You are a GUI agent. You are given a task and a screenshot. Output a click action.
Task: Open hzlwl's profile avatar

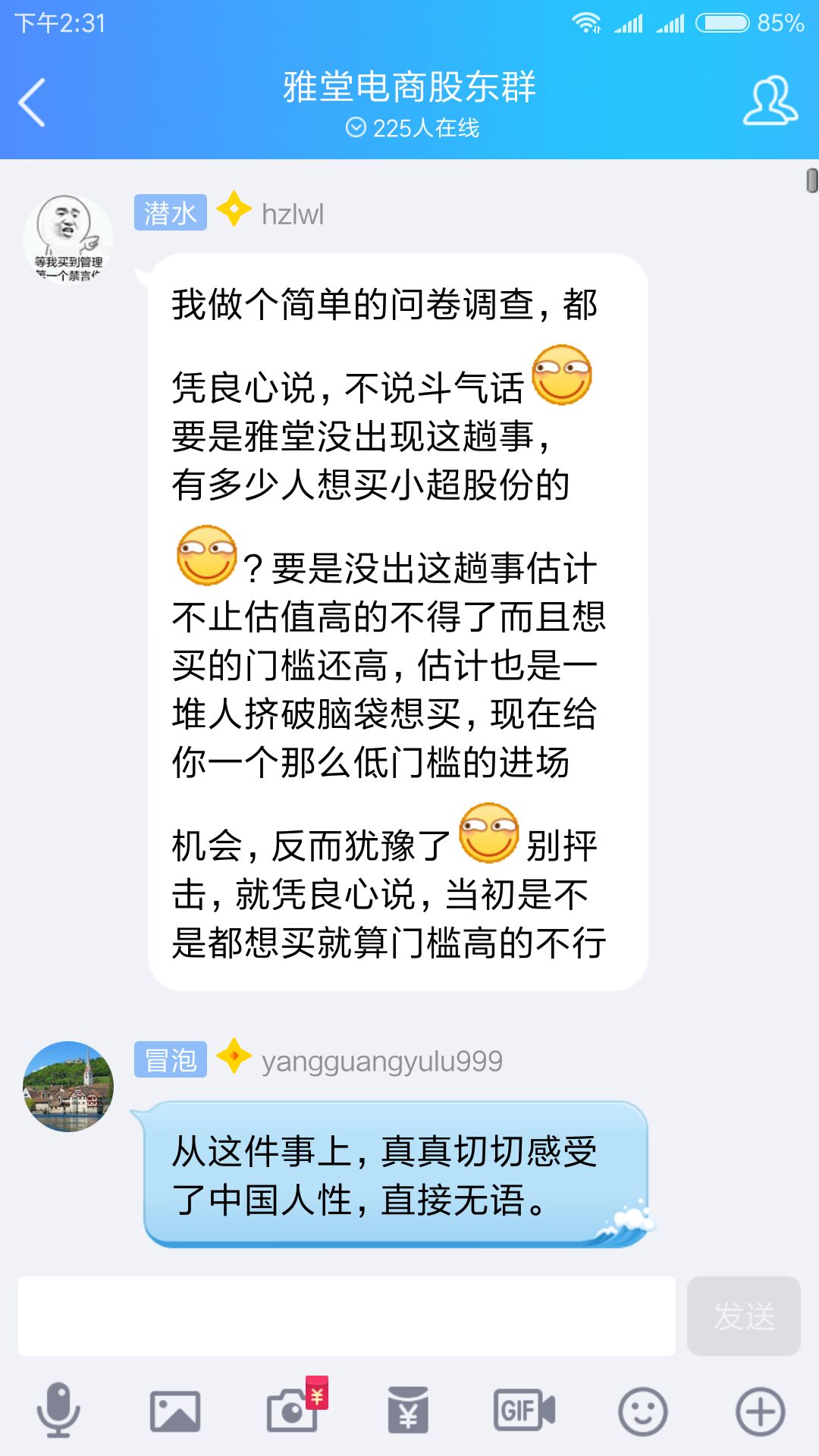click(68, 238)
